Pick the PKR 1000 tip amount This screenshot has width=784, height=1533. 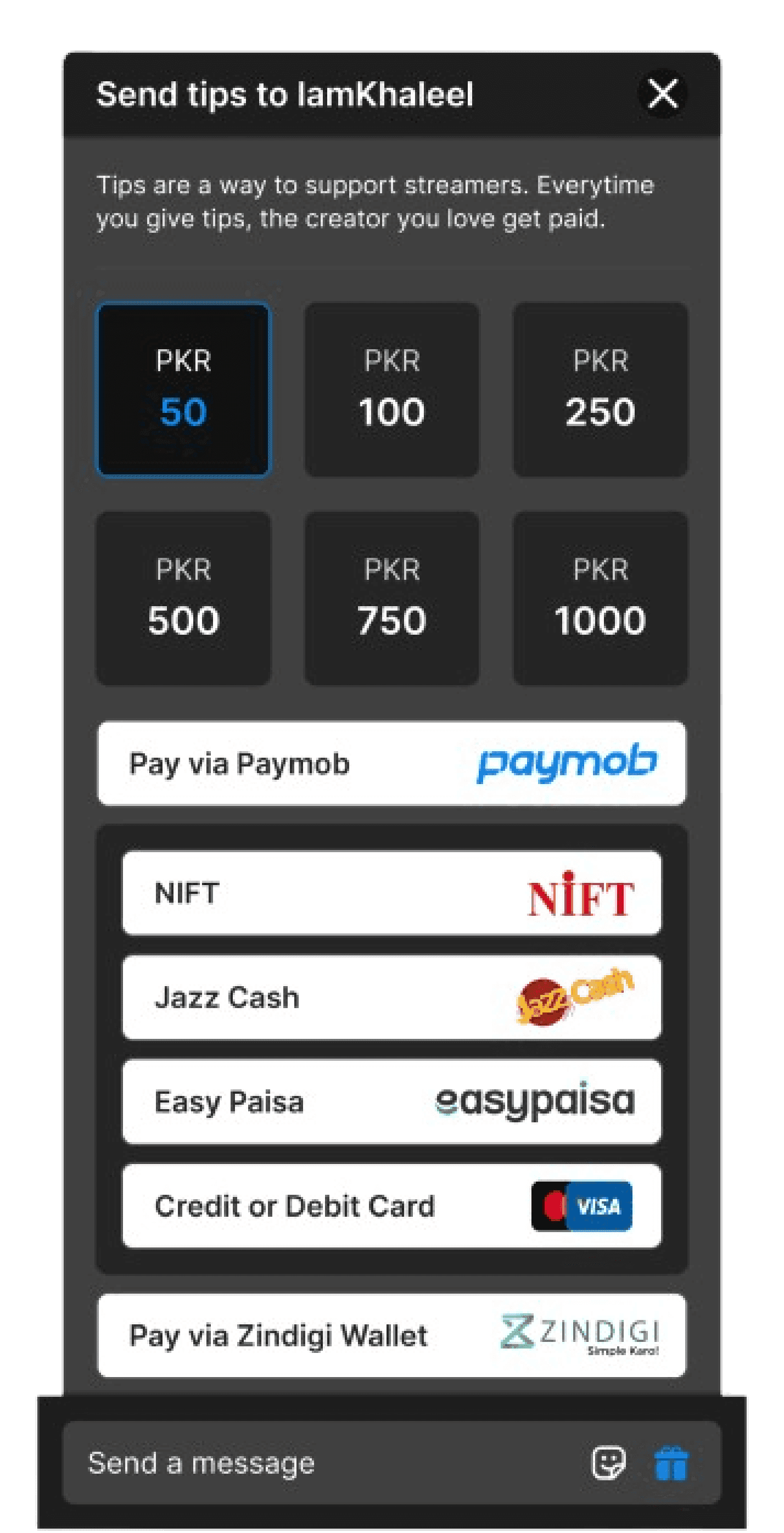600,598
